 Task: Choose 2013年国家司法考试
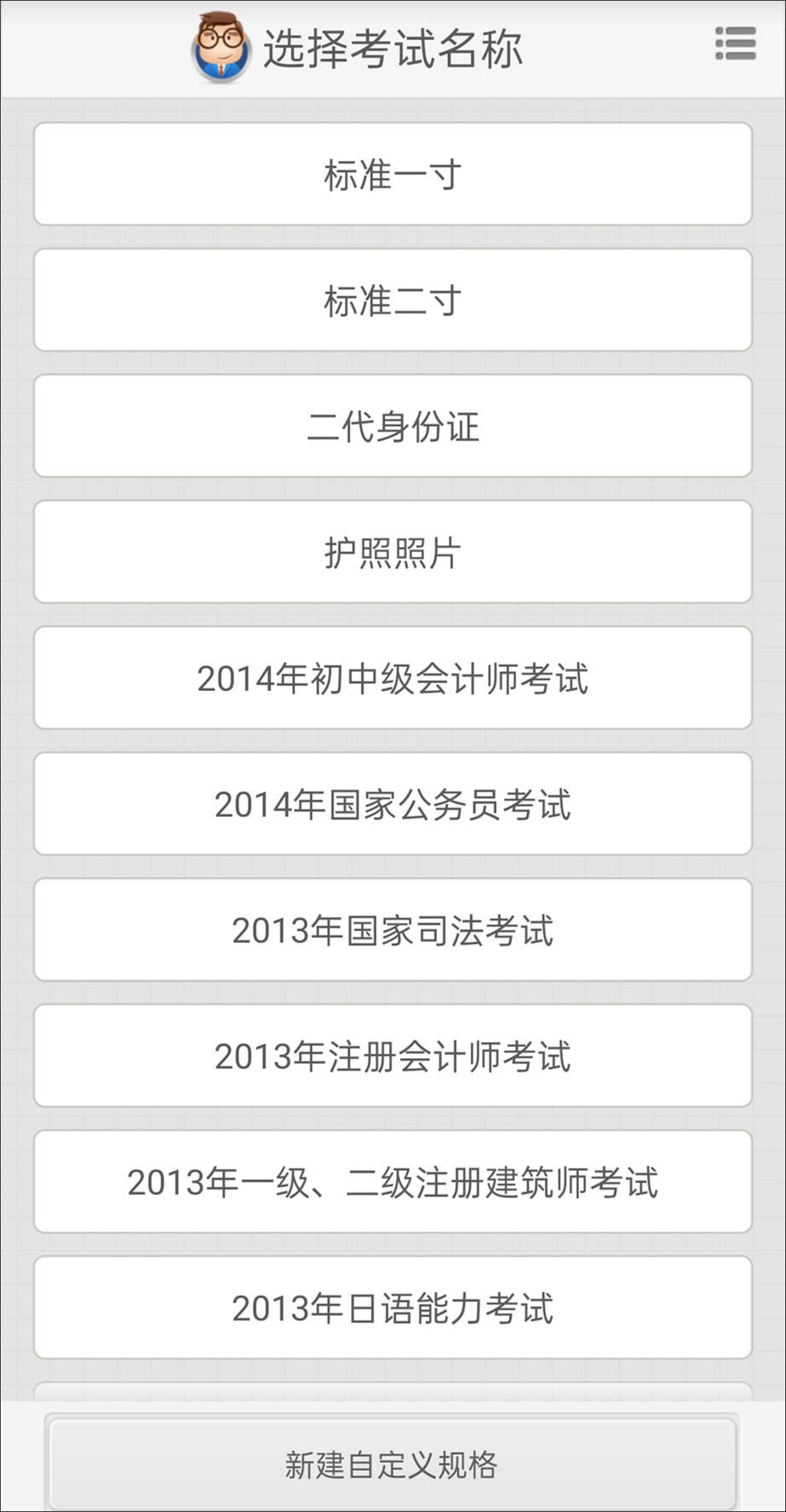tap(393, 930)
